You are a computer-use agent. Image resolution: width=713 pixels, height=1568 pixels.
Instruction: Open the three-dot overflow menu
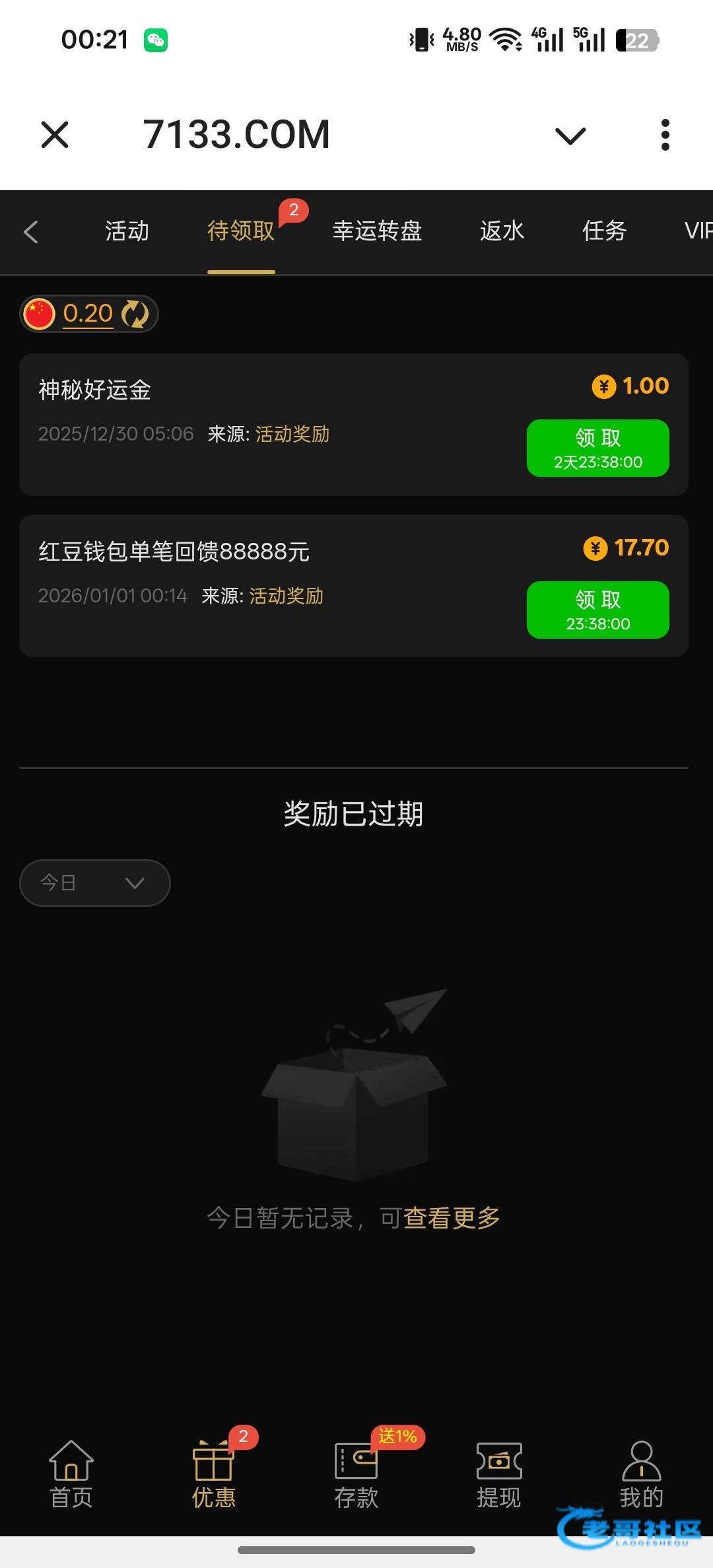(665, 135)
